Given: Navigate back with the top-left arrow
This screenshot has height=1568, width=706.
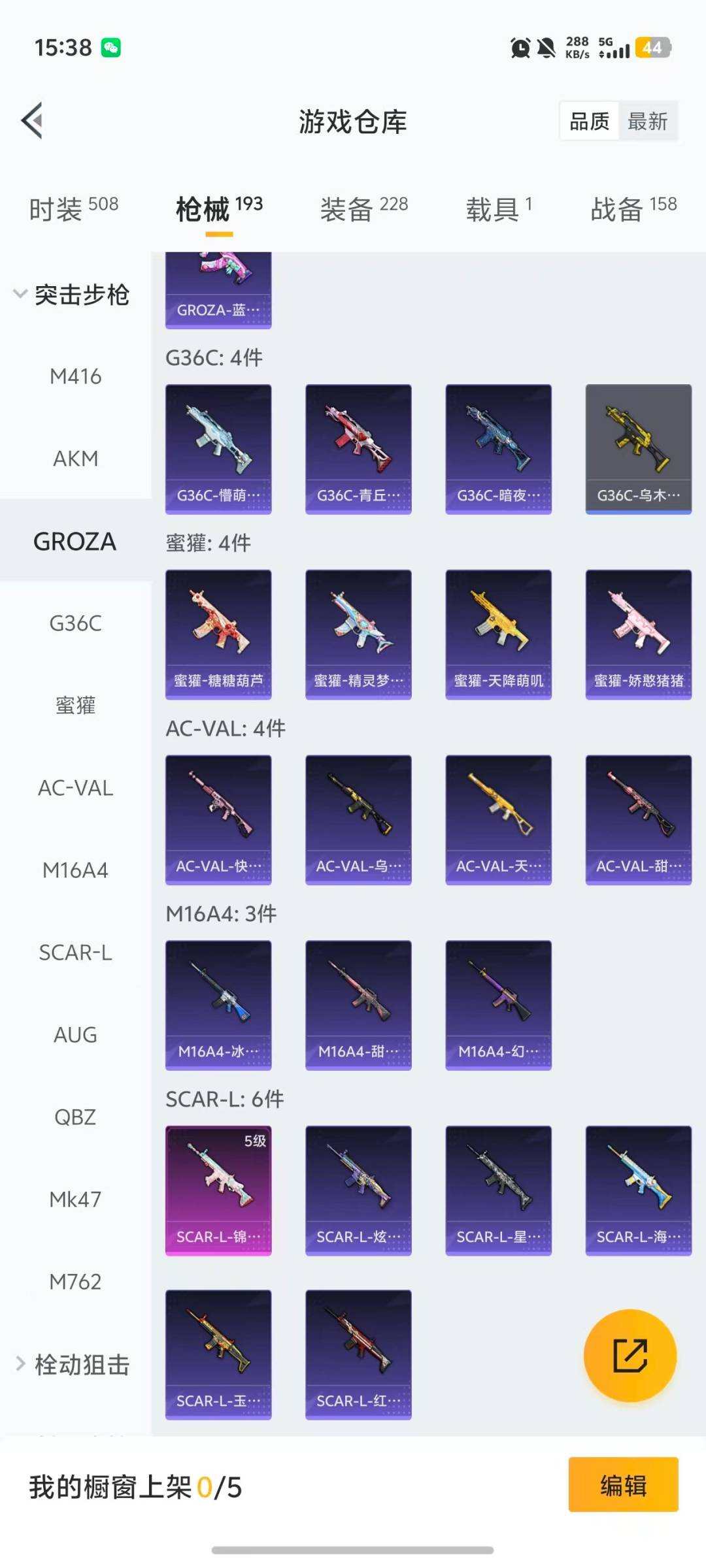Looking at the screenshot, I should pos(31,122).
